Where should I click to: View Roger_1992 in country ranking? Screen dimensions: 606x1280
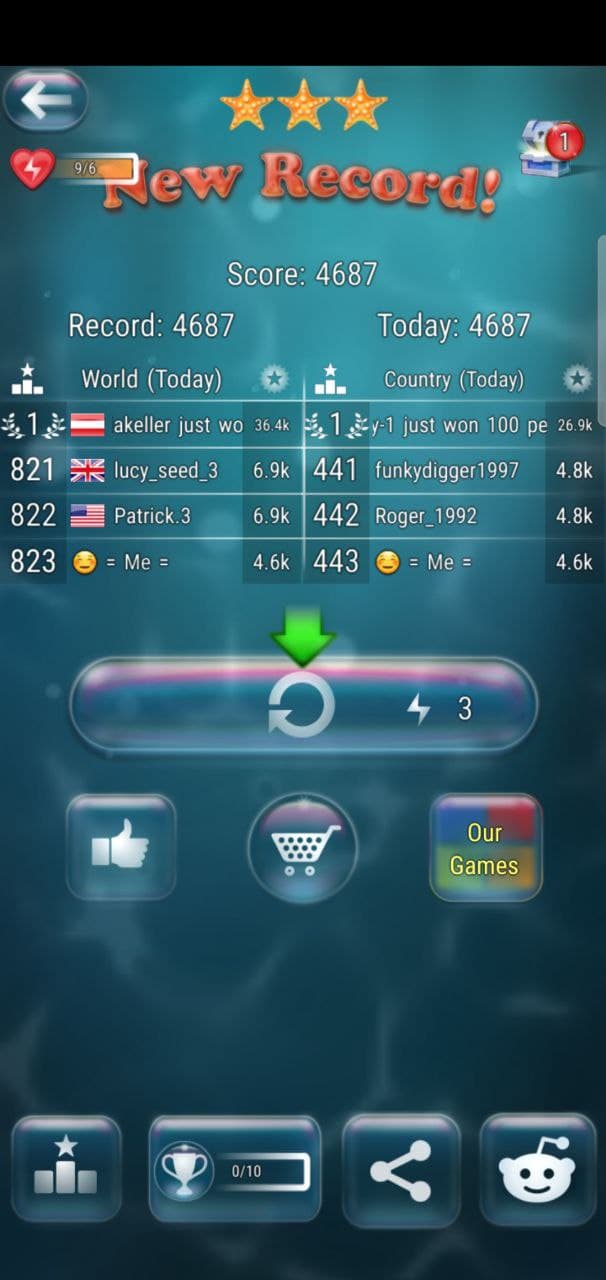click(426, 516)
